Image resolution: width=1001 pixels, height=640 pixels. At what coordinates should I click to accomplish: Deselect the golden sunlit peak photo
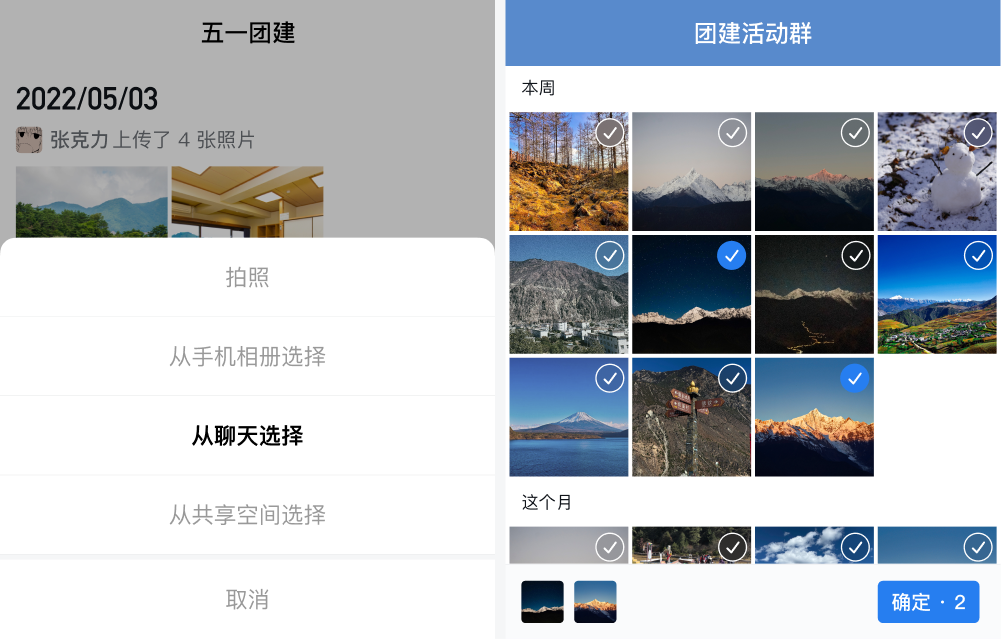tap(855, 378)
